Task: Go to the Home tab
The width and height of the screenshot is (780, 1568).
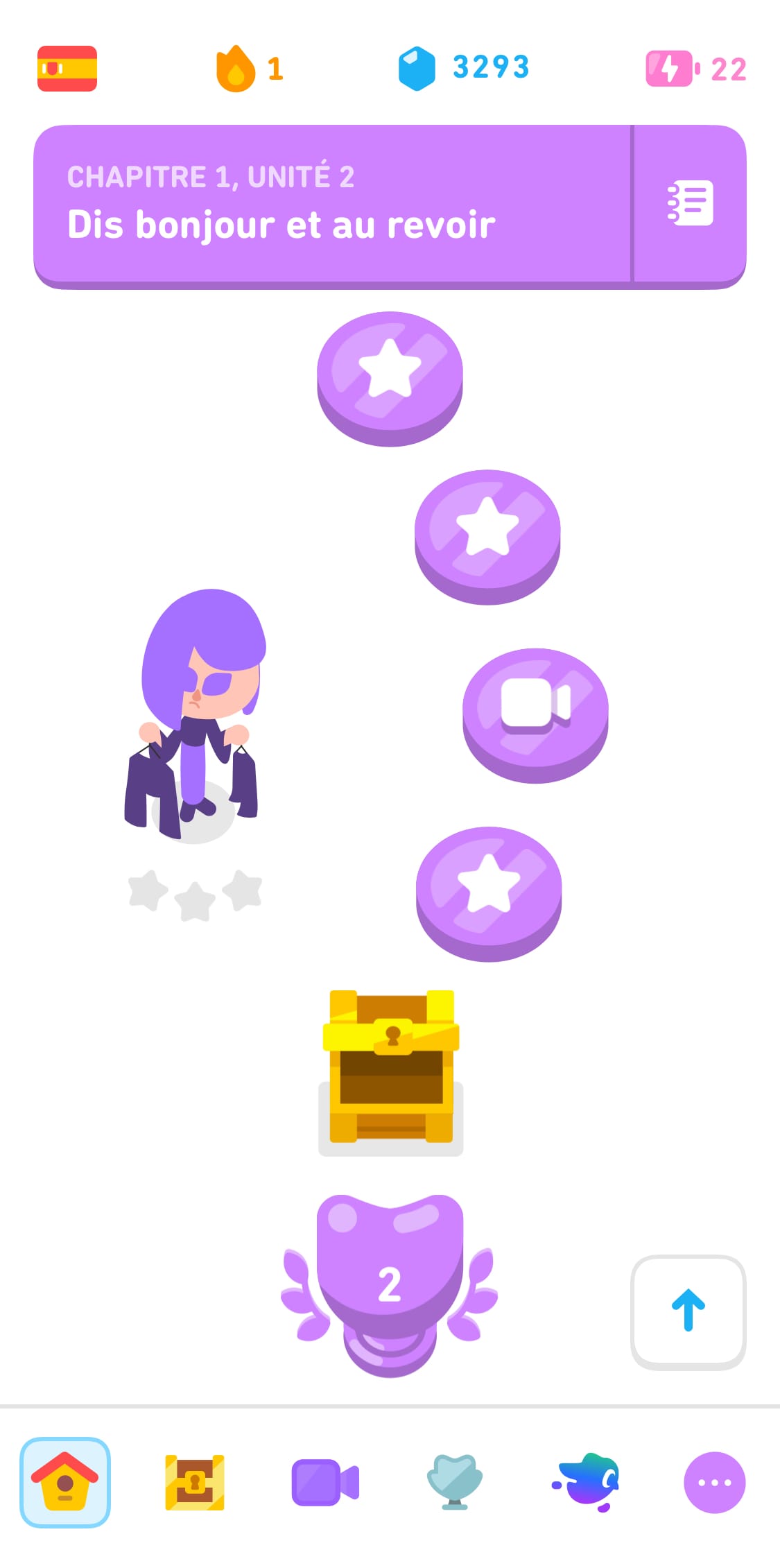Action: (x=65, y=1482)
